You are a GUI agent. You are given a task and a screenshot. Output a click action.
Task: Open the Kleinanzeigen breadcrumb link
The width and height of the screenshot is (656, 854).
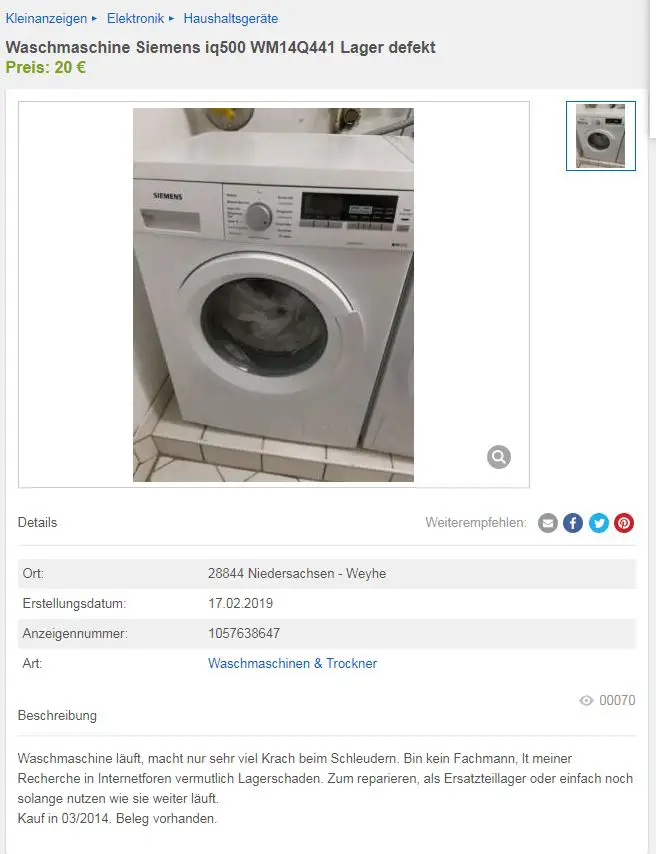[46, 18]
